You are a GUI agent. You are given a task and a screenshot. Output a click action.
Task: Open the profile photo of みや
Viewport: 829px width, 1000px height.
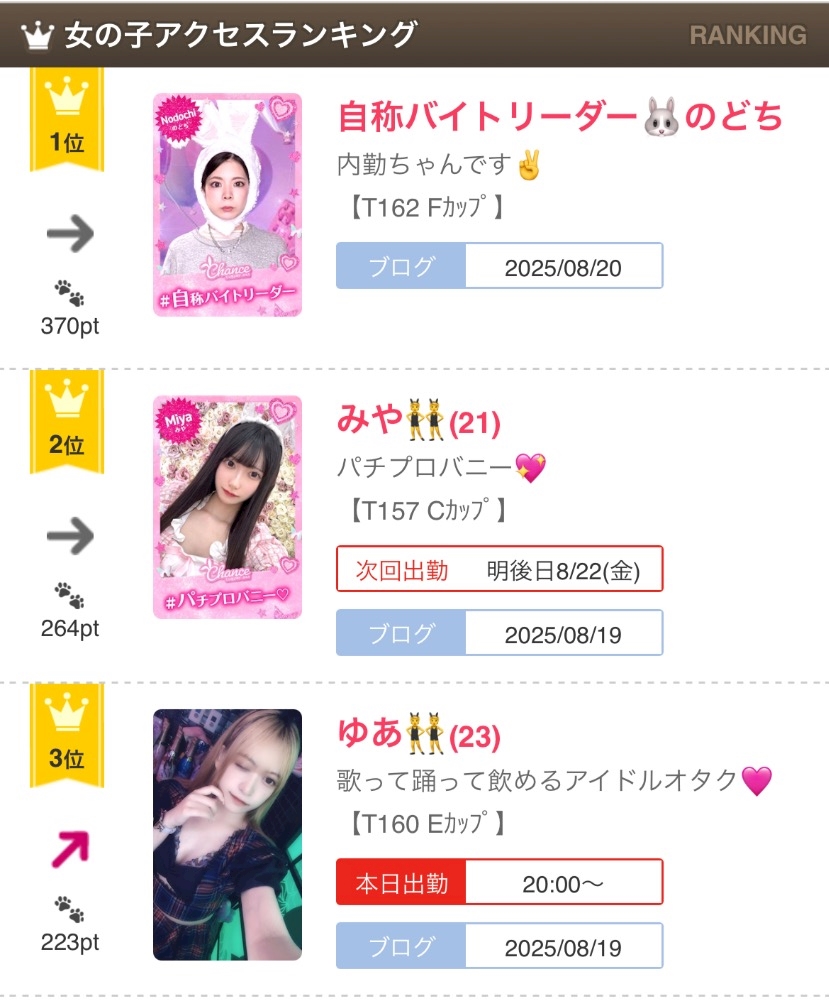[x=227, y=507]
